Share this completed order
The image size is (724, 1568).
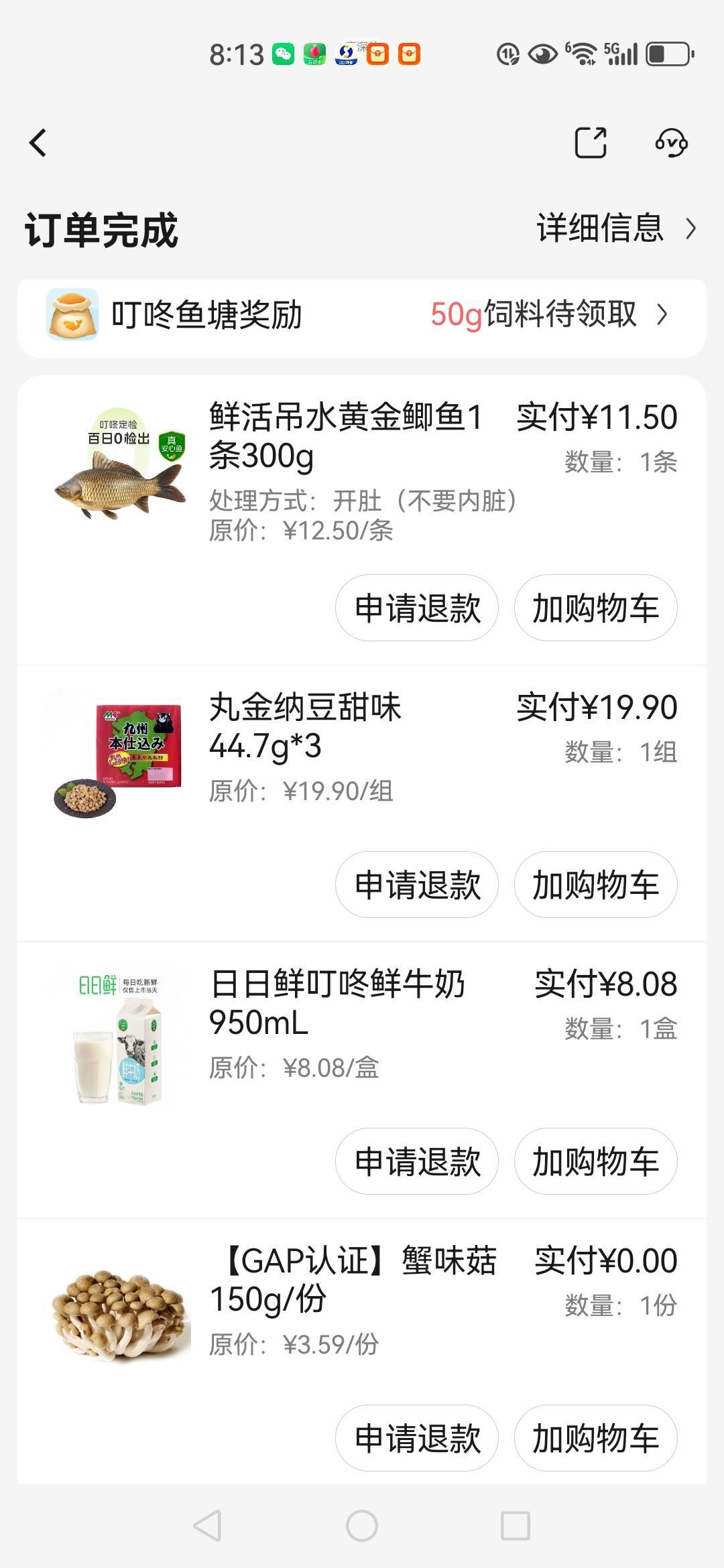tap(591, 143)
